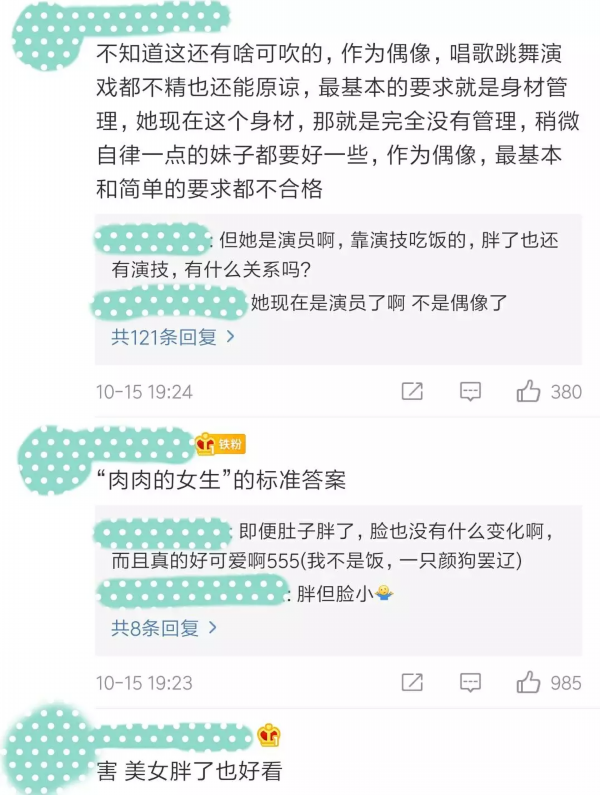Forward the comment posted 10-15 19:24
The height and width of the screenshot is (795, 600).
point(412,391)
